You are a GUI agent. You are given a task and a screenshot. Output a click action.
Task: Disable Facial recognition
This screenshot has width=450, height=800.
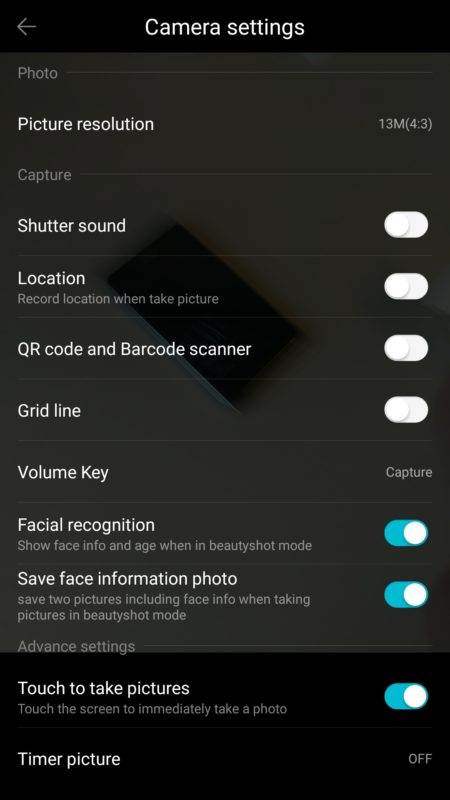406,533
